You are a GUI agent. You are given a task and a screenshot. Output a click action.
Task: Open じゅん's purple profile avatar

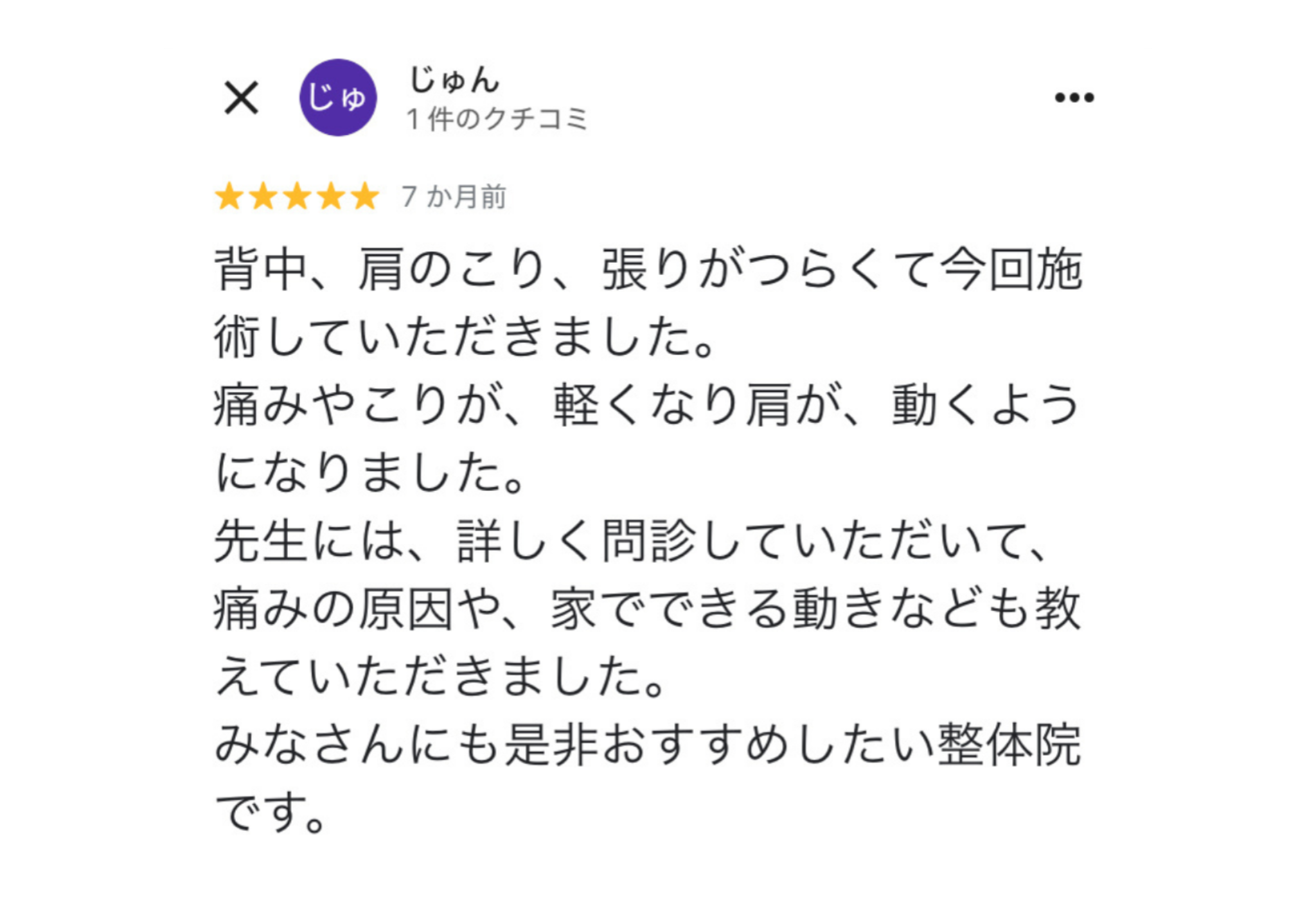click(338, 98)
